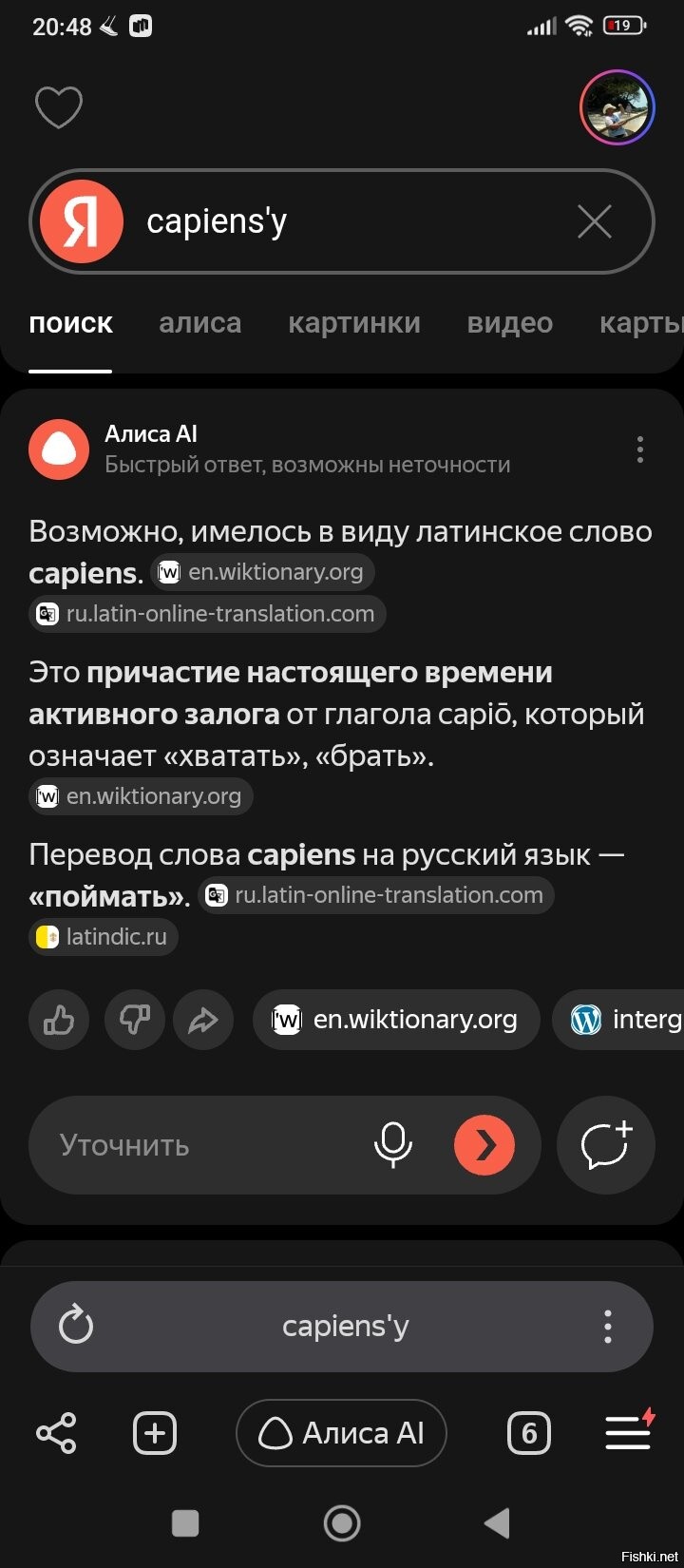
Task: Open the latindic.ru source link
Action: pyautogui.click(x=104, y=937)
